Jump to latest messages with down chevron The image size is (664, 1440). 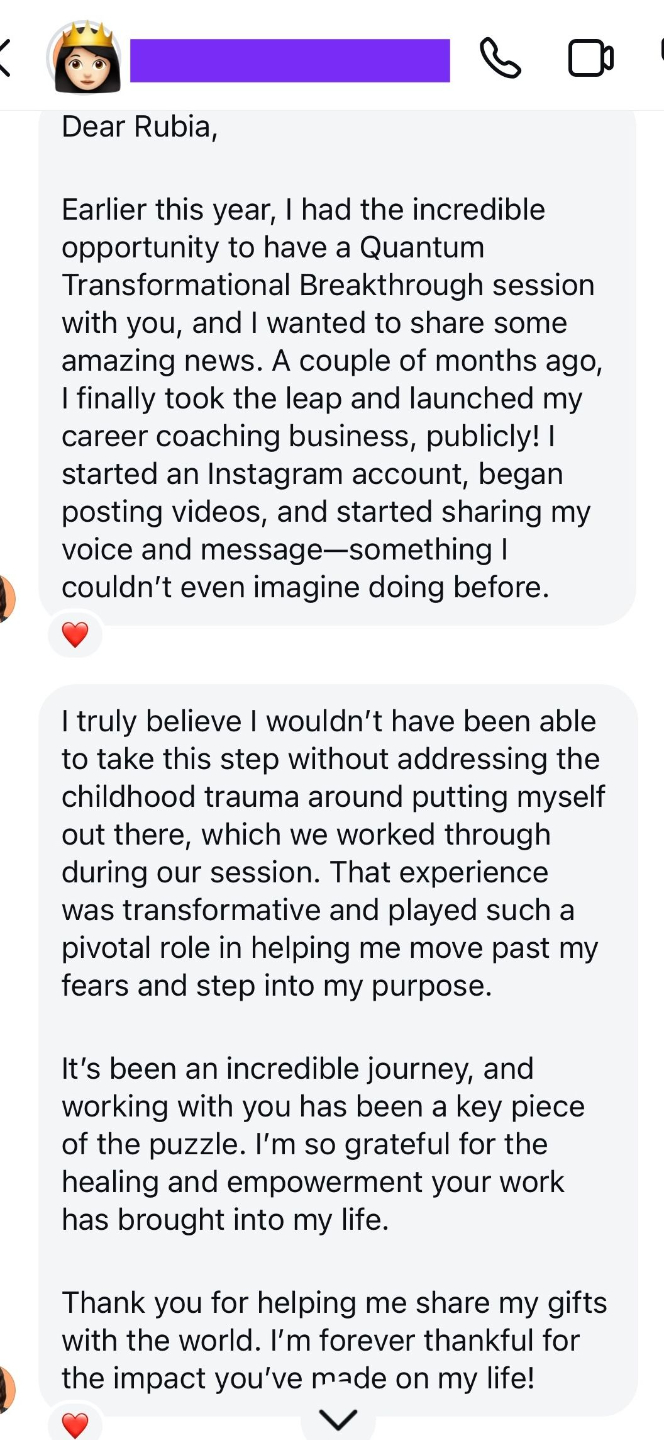coord(337,1419)
